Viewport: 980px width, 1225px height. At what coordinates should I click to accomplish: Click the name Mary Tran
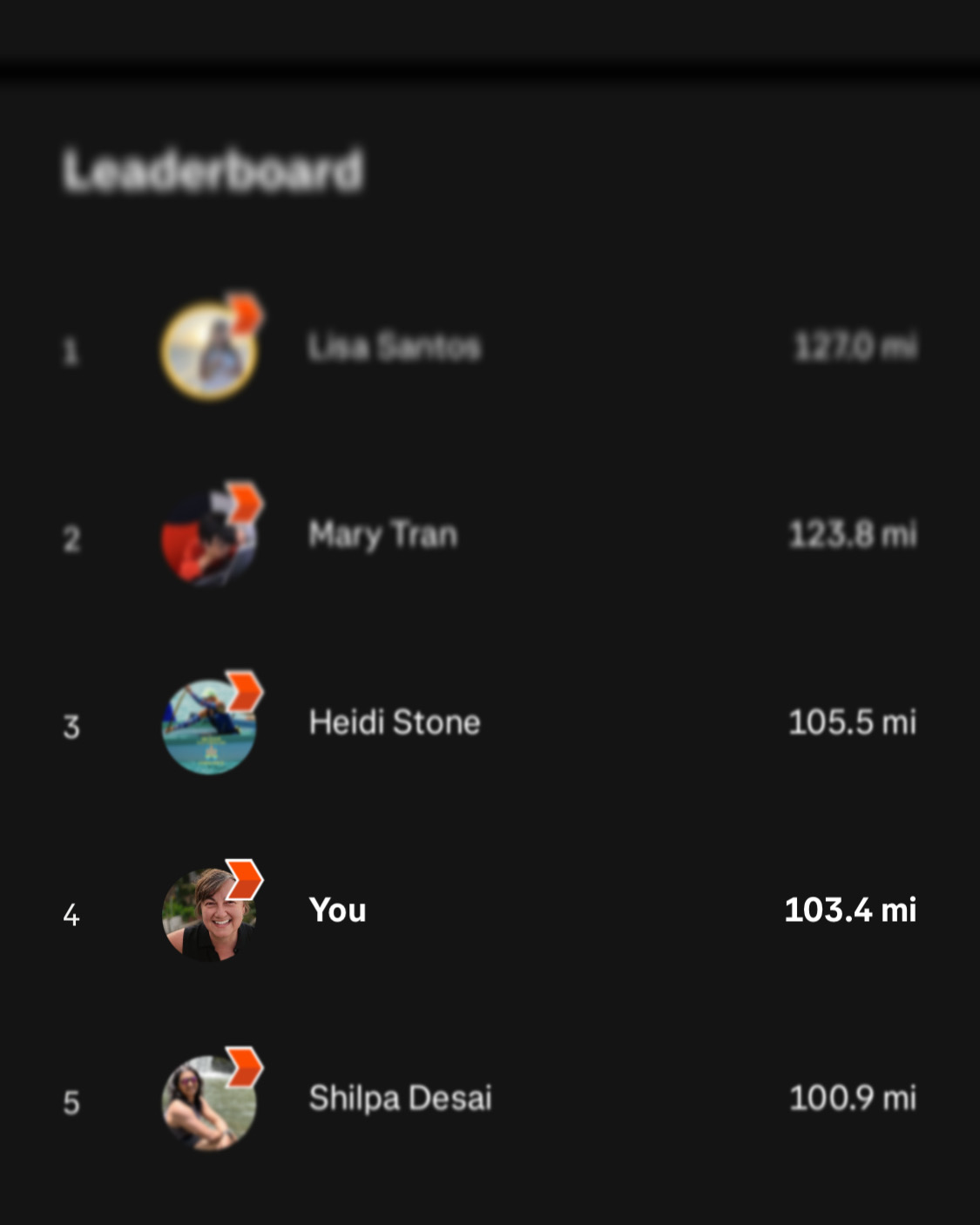pos(382,535)
